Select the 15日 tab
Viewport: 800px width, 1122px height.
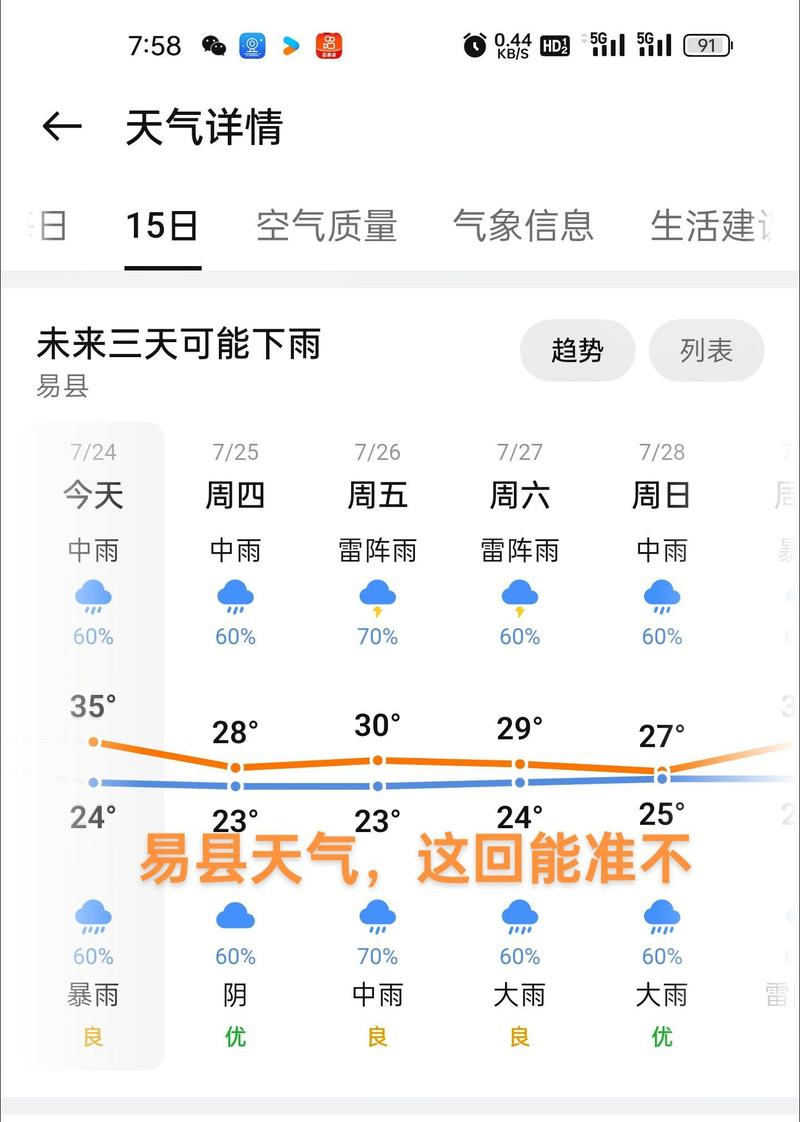point(163,228)
